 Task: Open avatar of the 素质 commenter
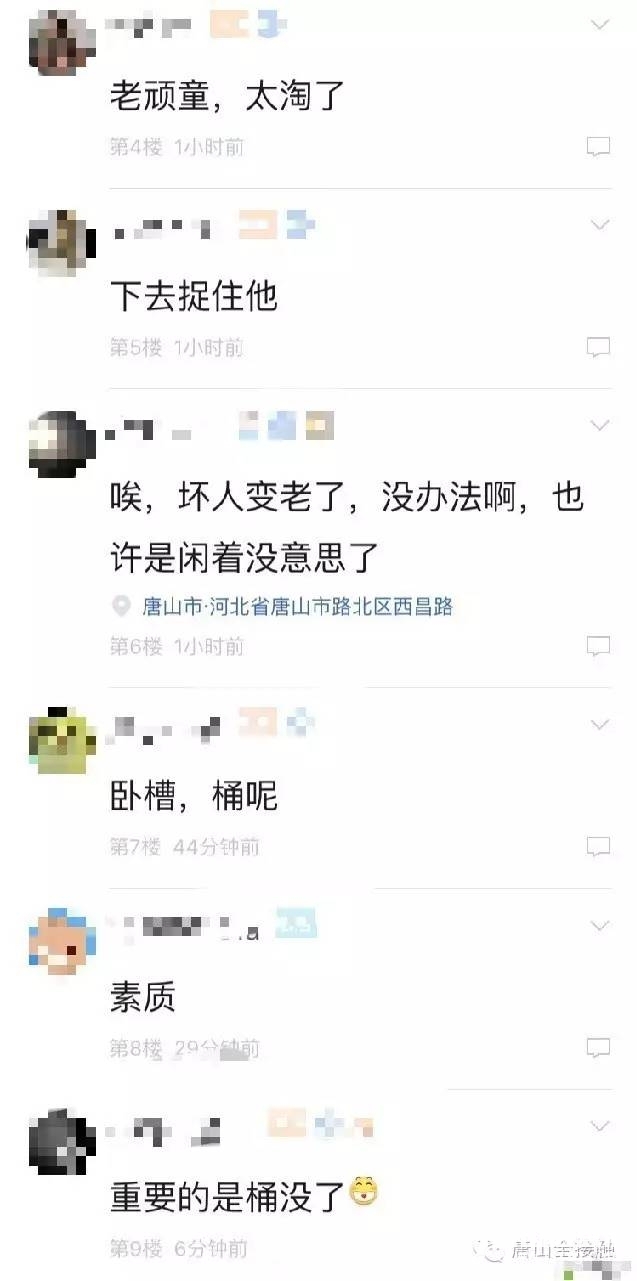click(61, 942)
